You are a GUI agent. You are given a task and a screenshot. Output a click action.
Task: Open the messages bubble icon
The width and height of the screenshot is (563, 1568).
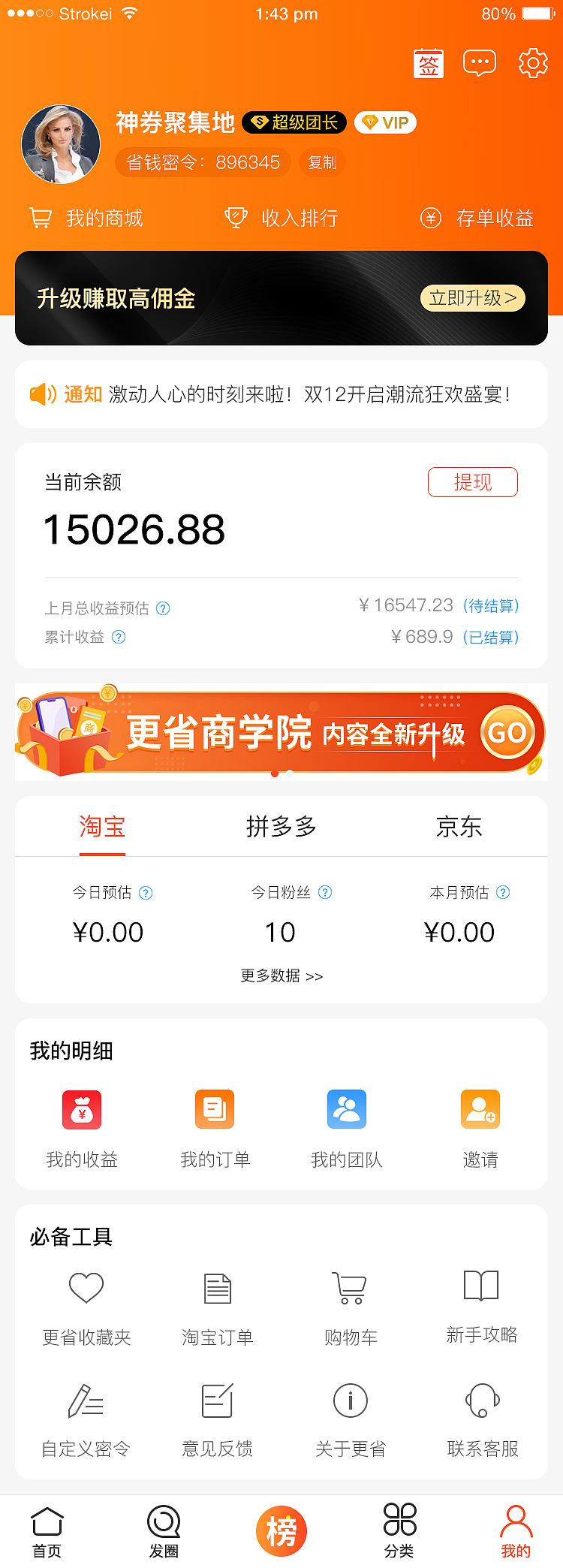[x=480, y=62]
